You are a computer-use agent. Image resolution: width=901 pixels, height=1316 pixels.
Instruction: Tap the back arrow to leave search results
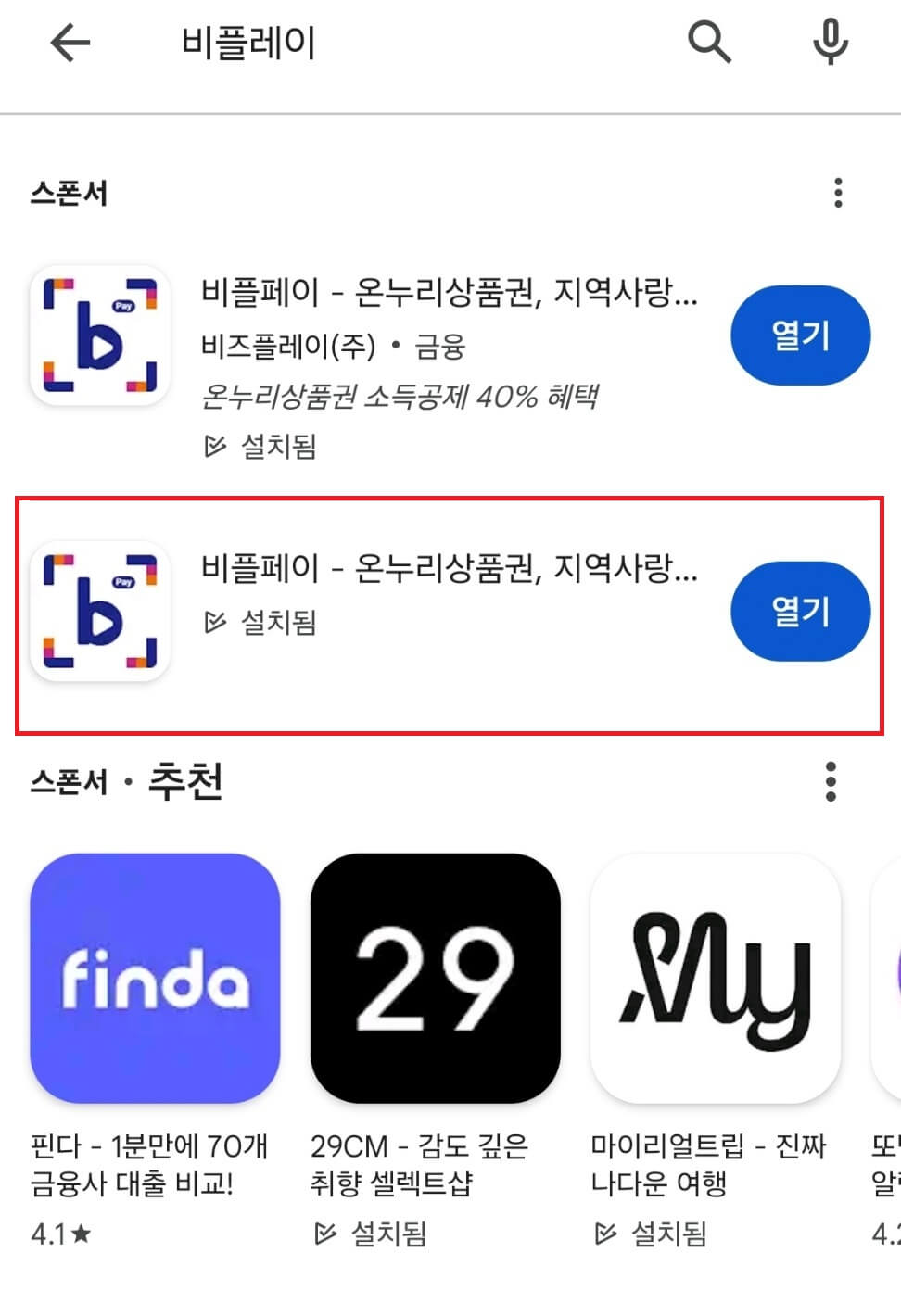70,43
